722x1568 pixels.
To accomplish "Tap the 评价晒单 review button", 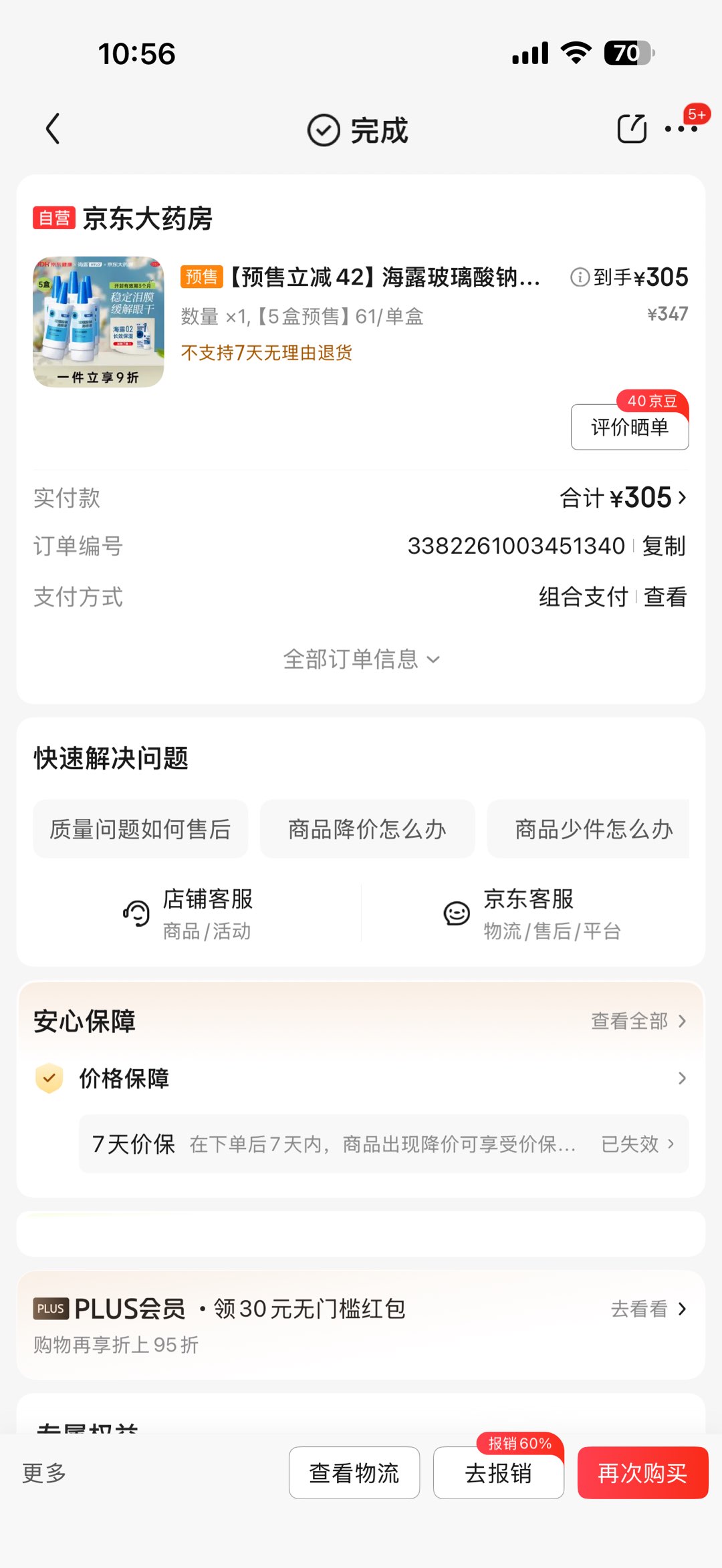I will click(629, 427).
